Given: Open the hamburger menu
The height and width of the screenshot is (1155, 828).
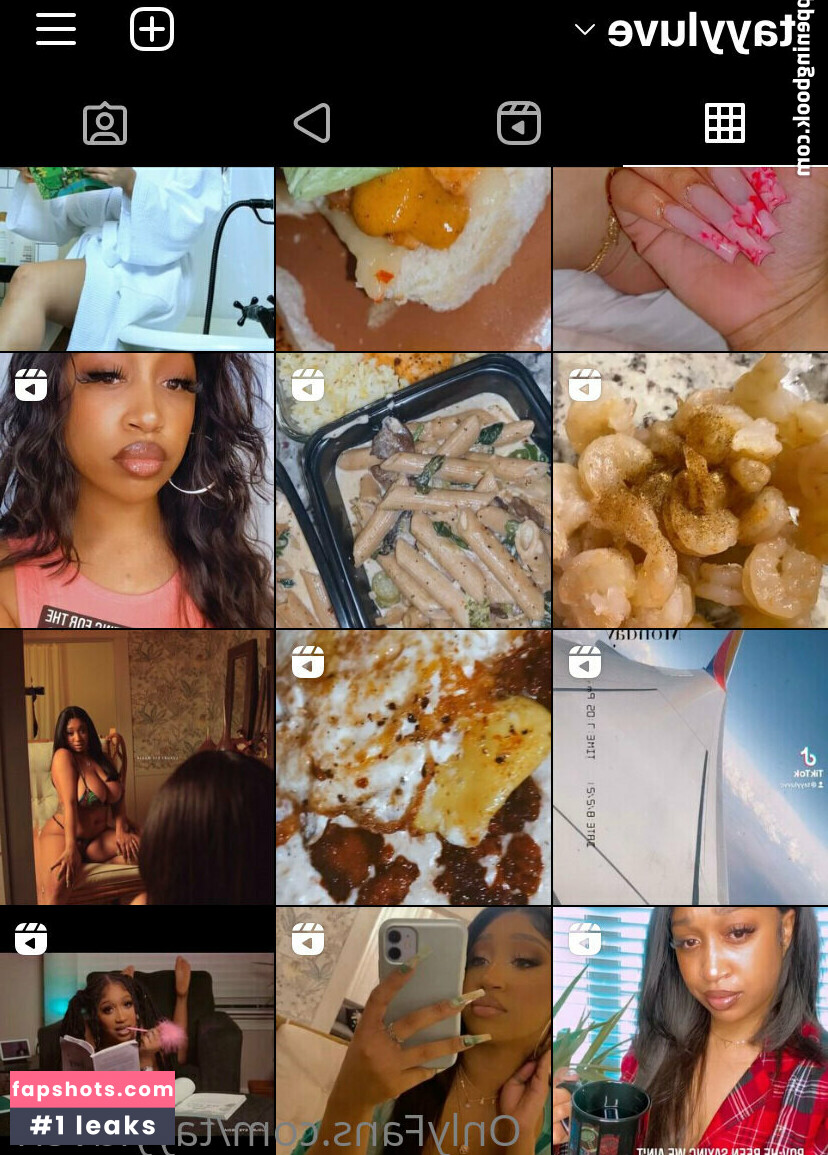Looking at the screenshot, I should [x=56, y=29].
